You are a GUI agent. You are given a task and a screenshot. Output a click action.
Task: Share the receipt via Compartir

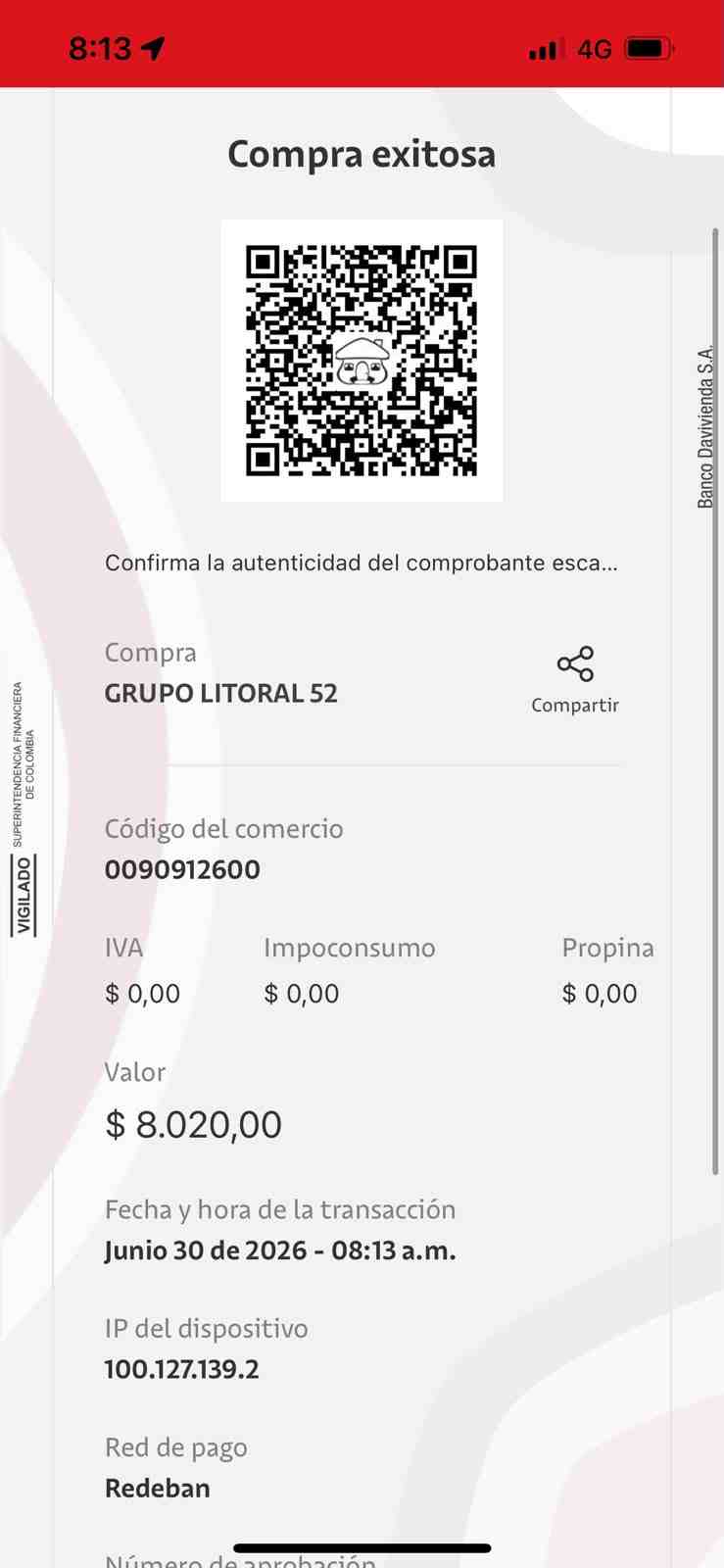(575, 679)
